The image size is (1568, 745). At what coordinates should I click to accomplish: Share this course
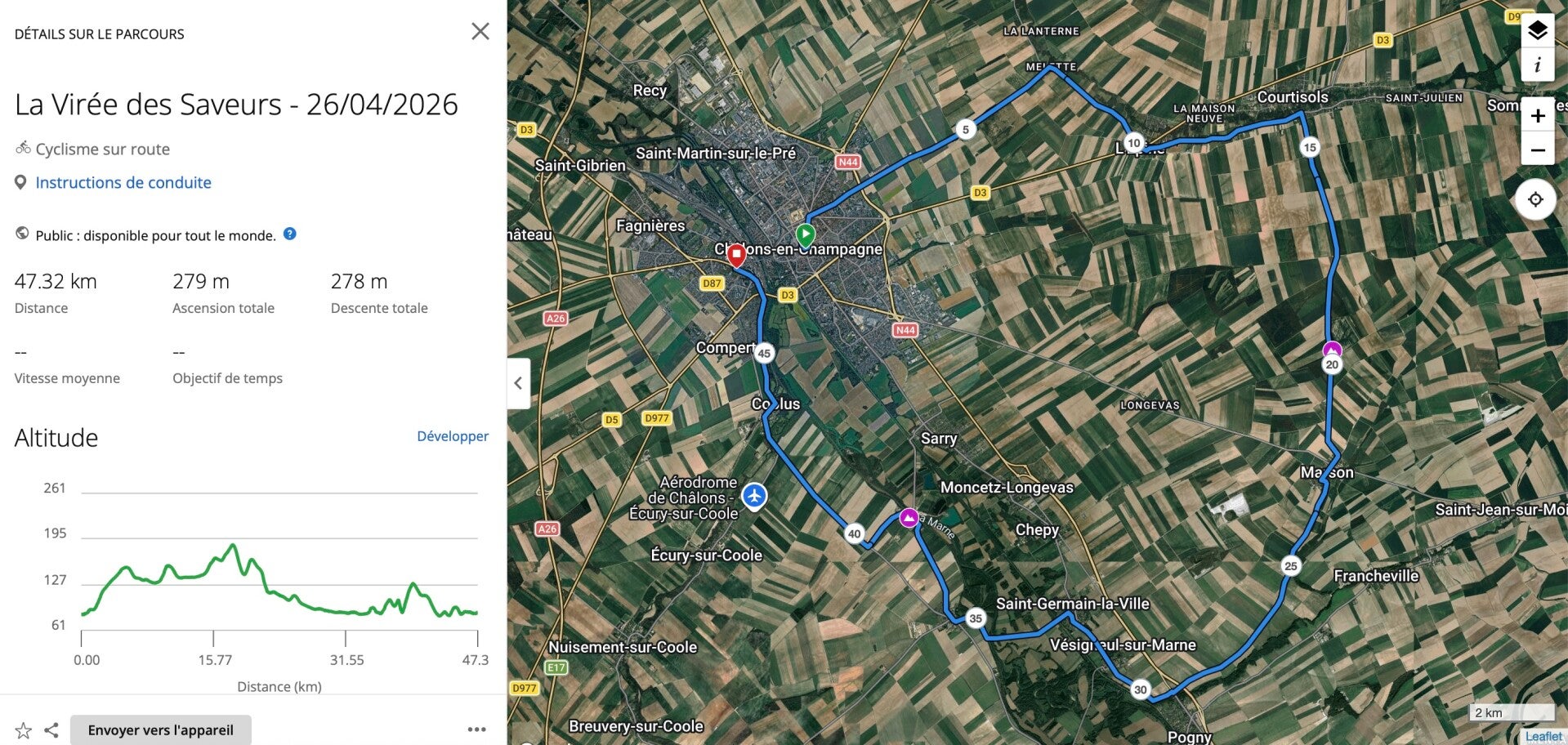51,730
